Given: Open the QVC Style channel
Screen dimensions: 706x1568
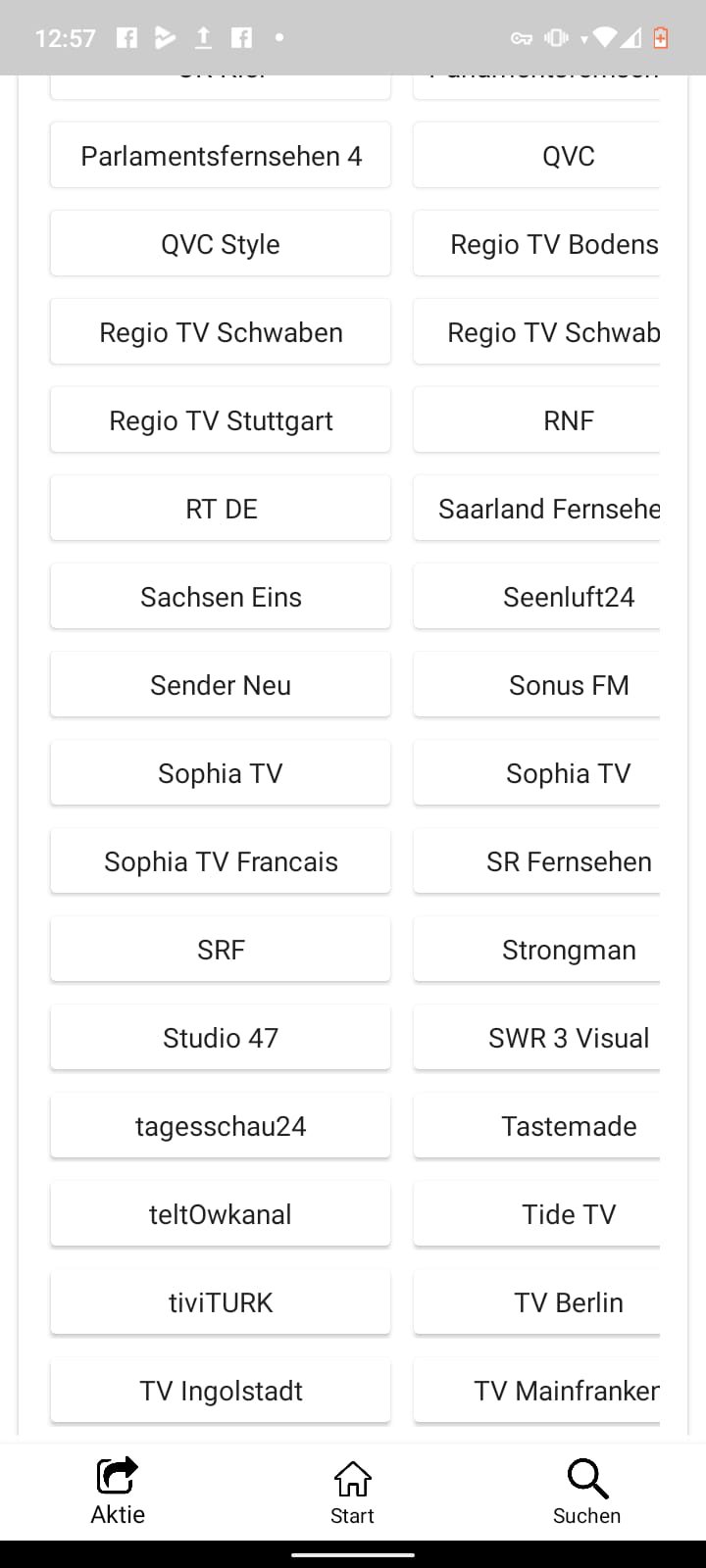Looking at the screenshot, I should click(x=220, y=243).
